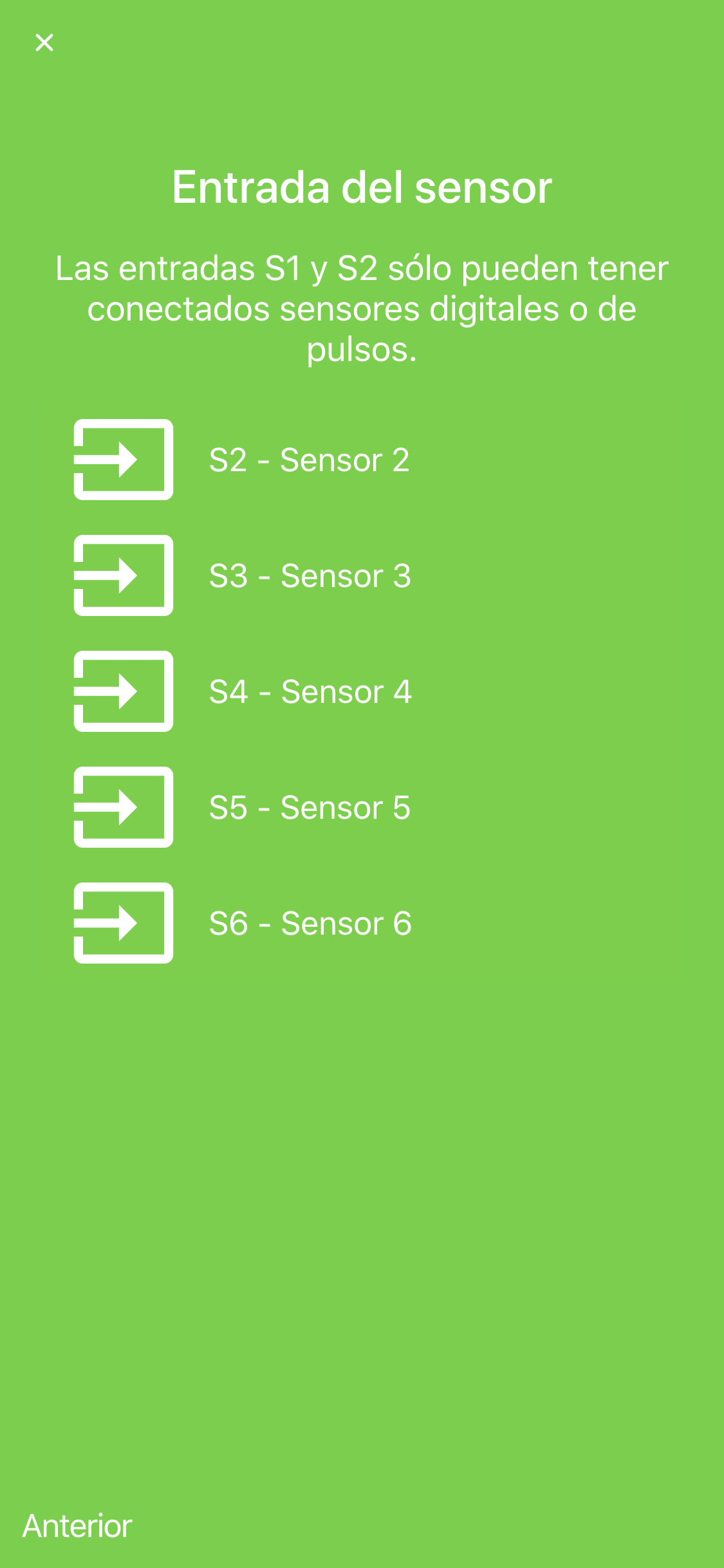The image size is (724, 1568).
Task: Pick S4 - Sensor 4 as input
Action: coord(309,691)
